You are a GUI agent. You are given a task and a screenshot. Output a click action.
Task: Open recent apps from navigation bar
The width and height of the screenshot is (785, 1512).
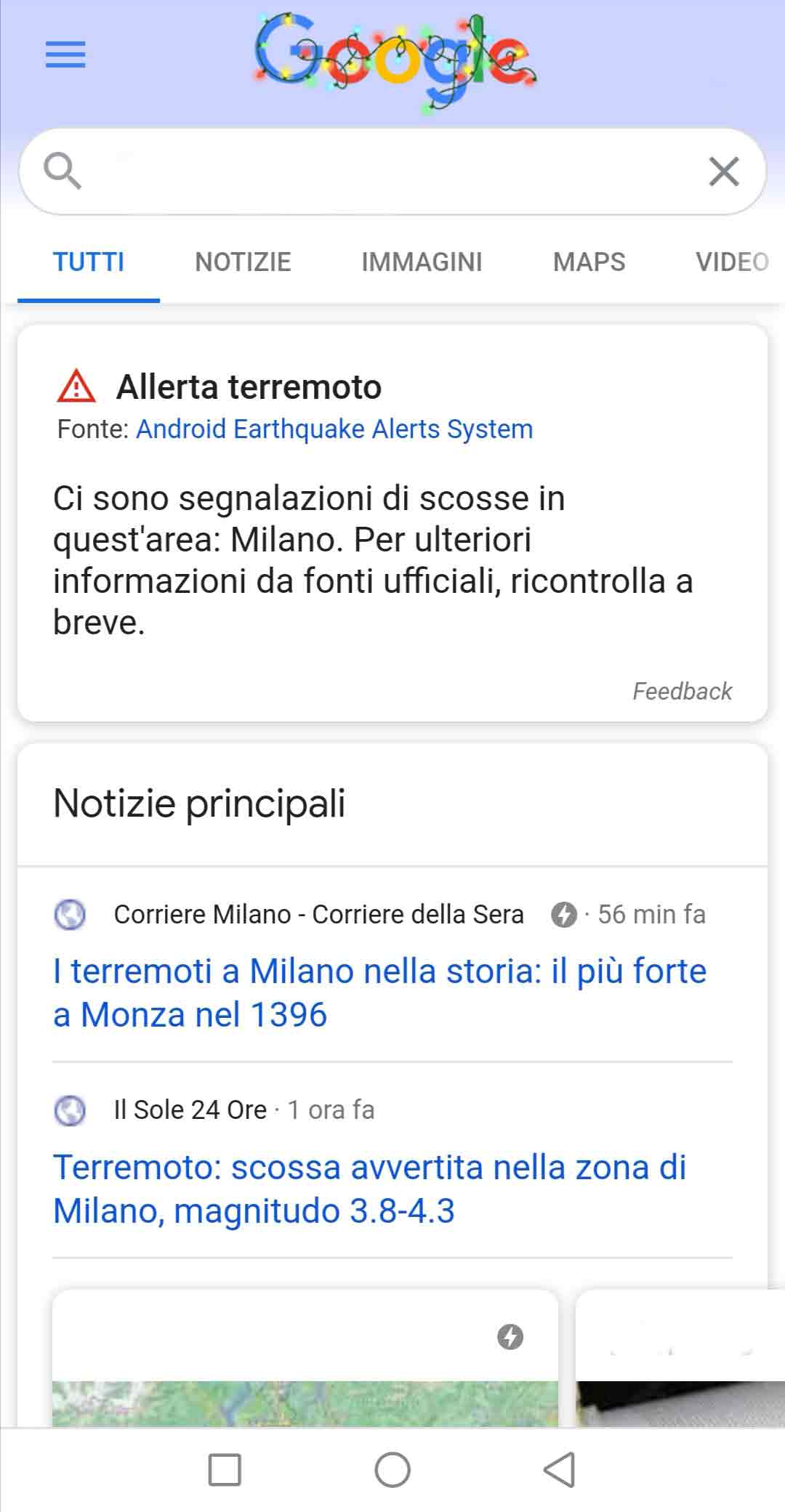click(x=225, y=1469)
